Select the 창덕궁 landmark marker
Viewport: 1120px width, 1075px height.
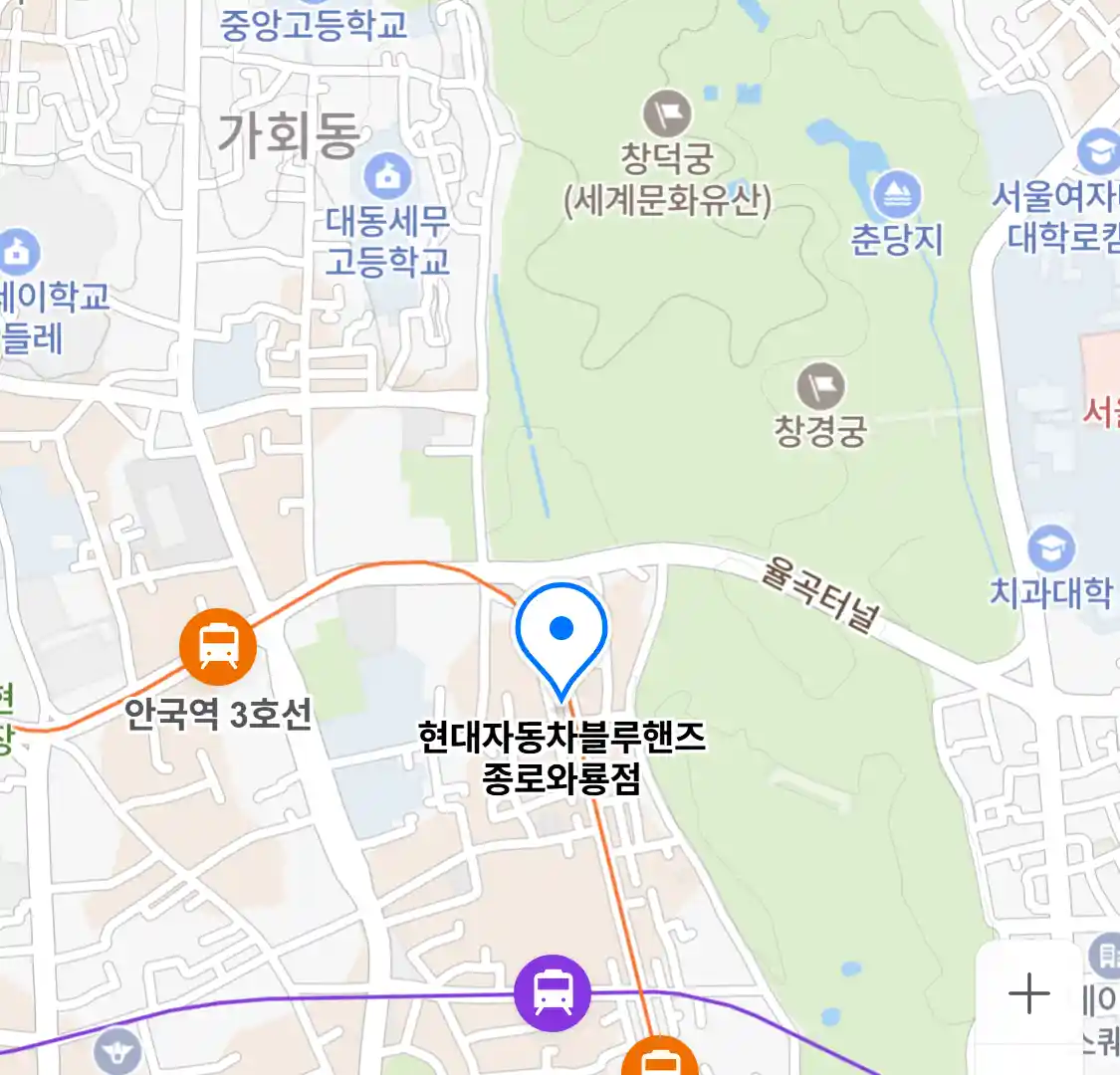(x=667, y=114)
